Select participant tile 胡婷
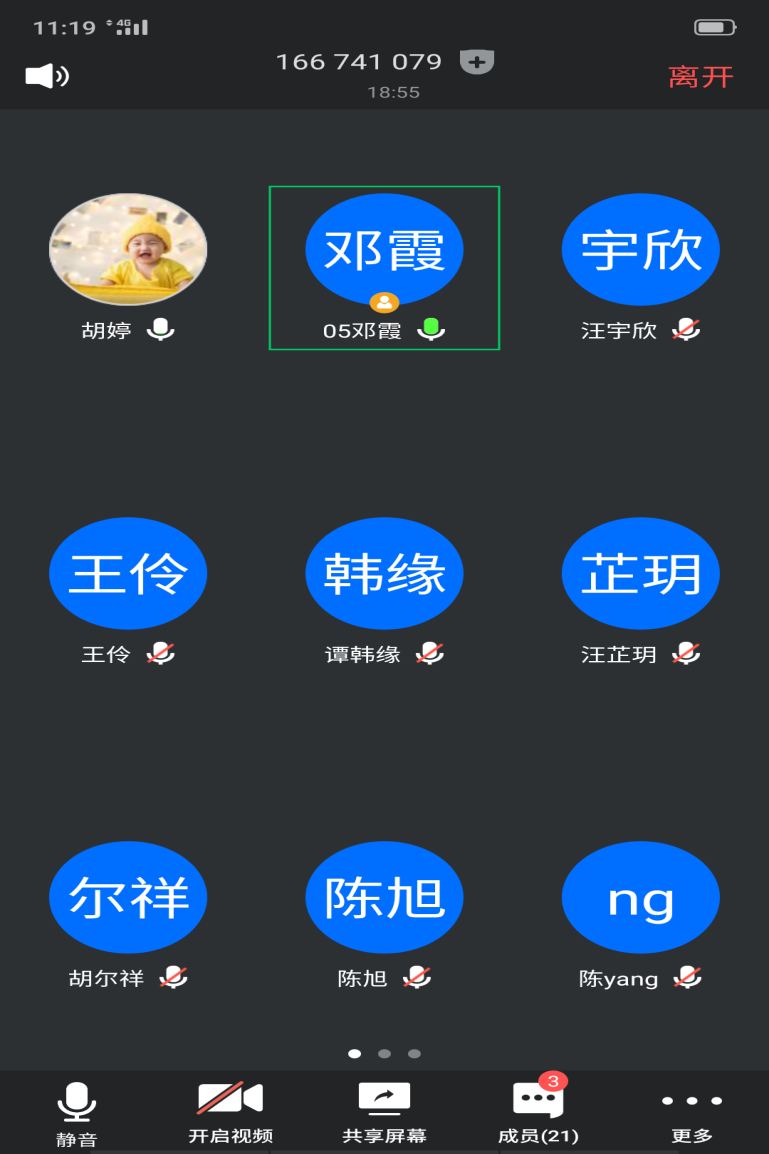 (x=128, y=250)
